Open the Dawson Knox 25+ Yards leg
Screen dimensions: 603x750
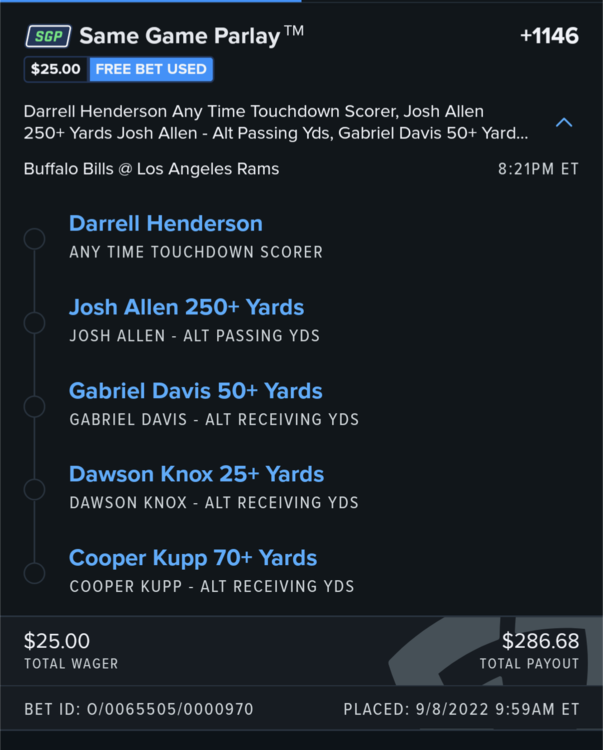point(196,475)
